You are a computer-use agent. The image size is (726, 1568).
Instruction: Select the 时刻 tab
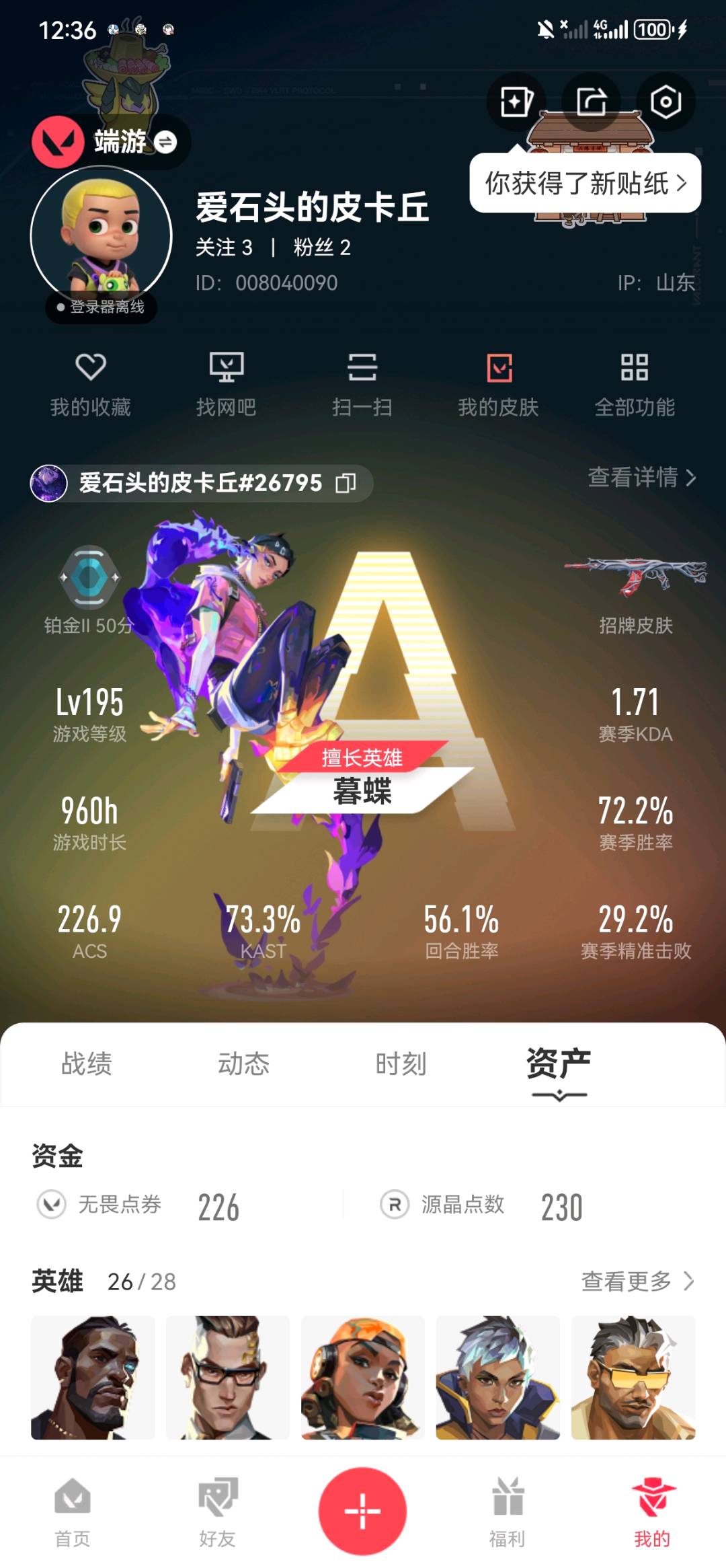(401, 1064)
